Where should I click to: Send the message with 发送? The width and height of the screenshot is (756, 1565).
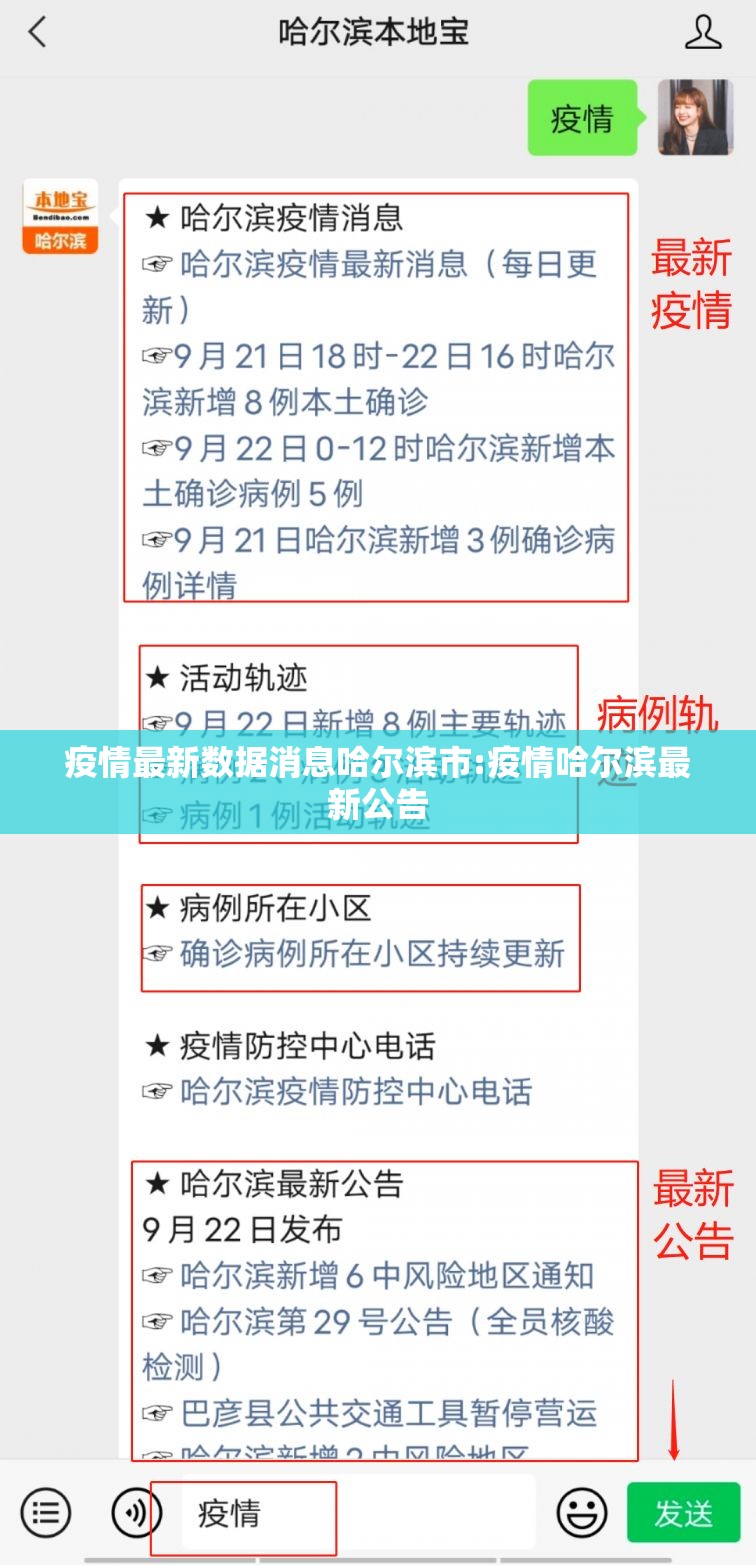tap(683, 1512)
